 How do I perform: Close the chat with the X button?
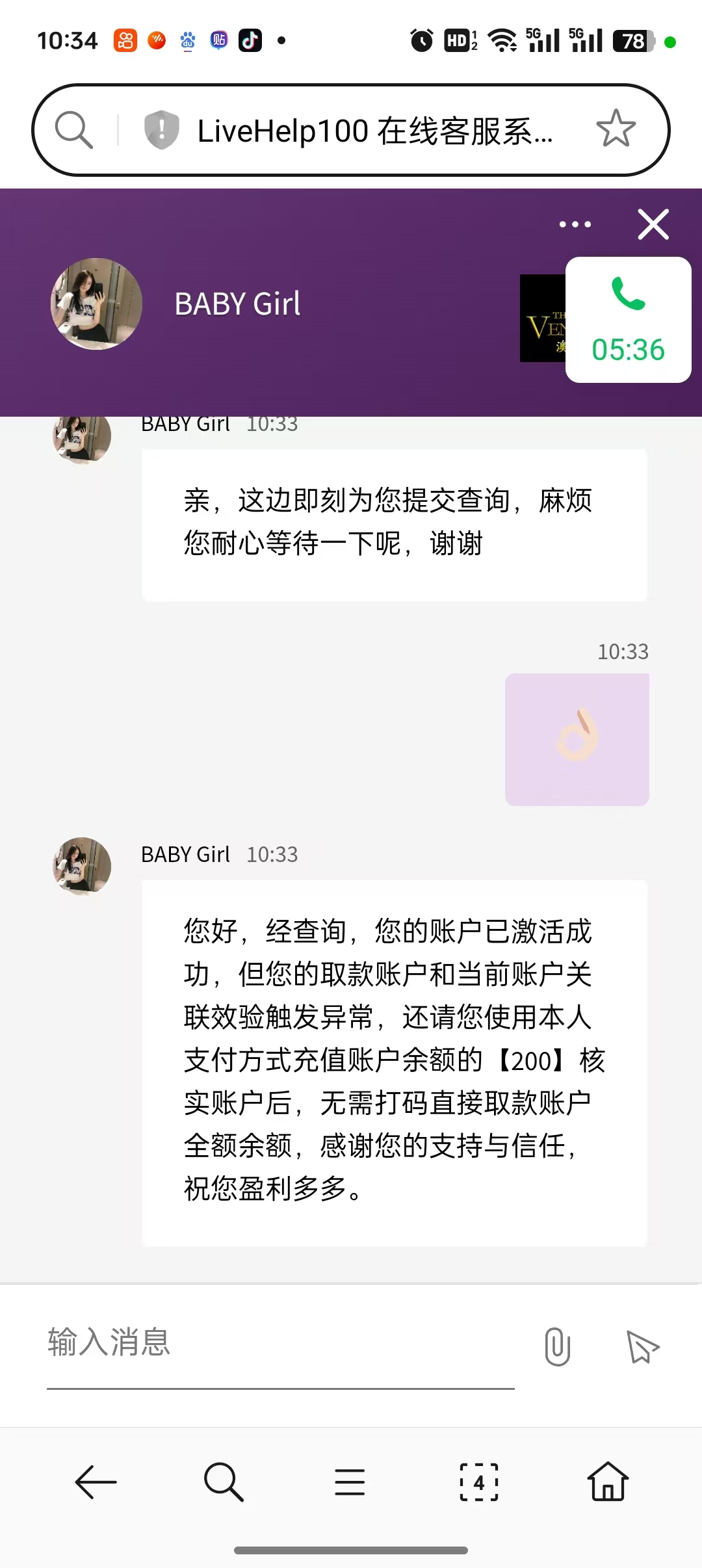click(x=653, y=224)
